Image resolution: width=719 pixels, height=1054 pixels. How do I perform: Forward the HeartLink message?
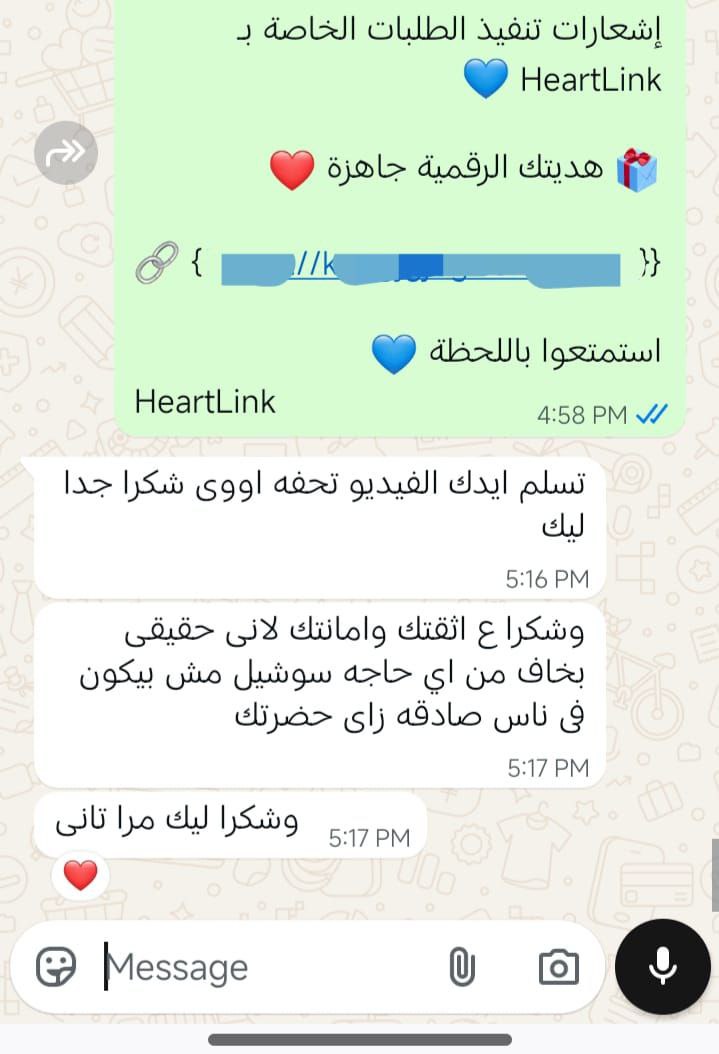(x=67, y=152)
